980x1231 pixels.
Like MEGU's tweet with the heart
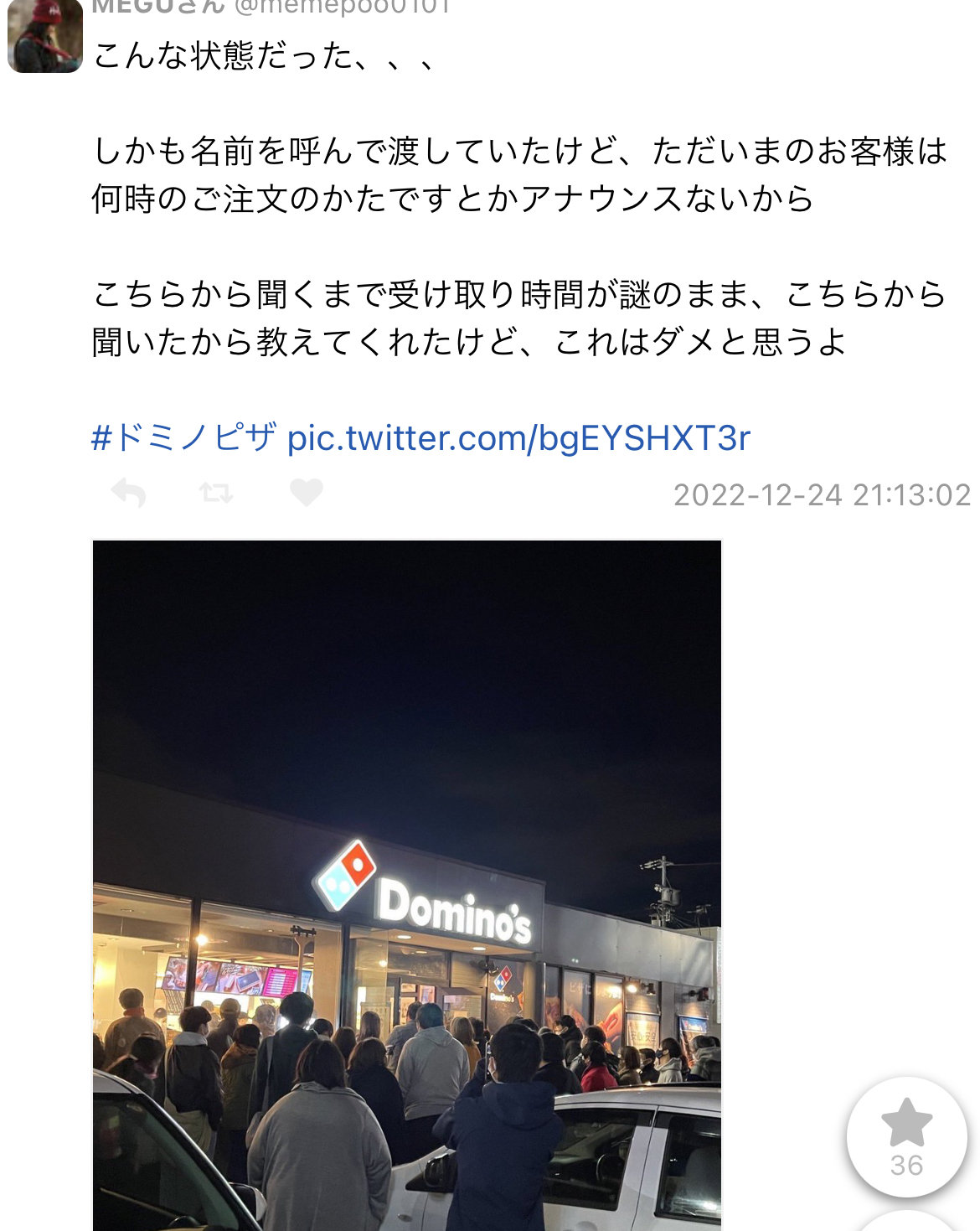click(x=306, y=493)
